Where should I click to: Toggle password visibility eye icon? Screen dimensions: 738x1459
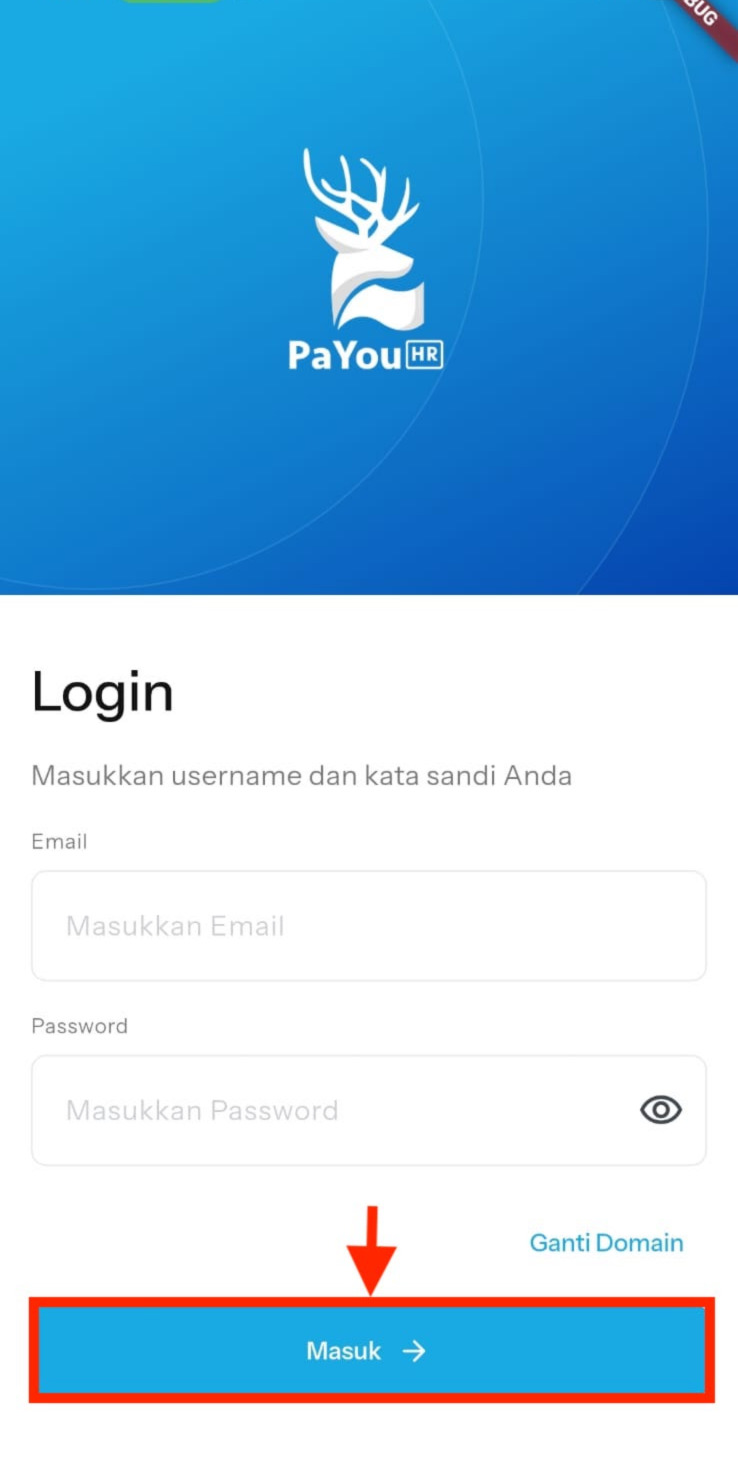[x=660, y=1110]
